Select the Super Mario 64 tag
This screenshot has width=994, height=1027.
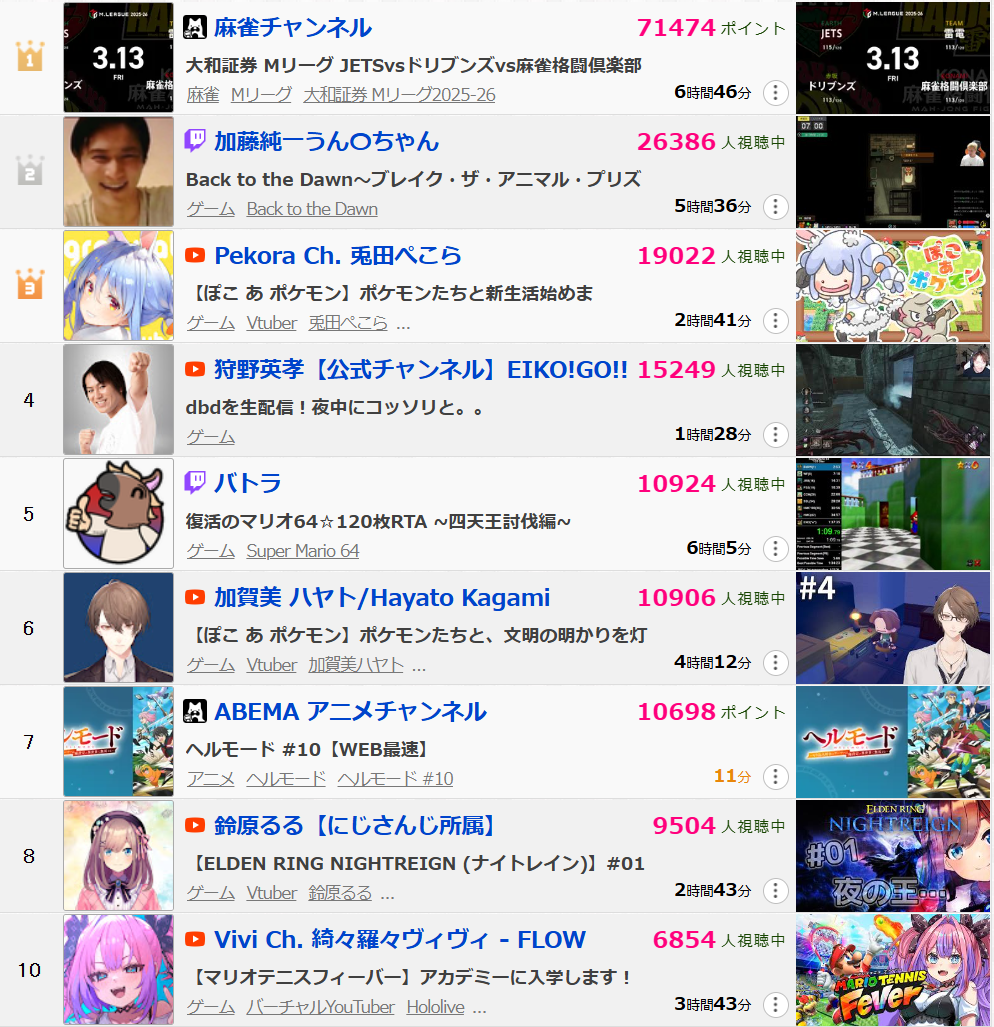(x=302, y=551)
